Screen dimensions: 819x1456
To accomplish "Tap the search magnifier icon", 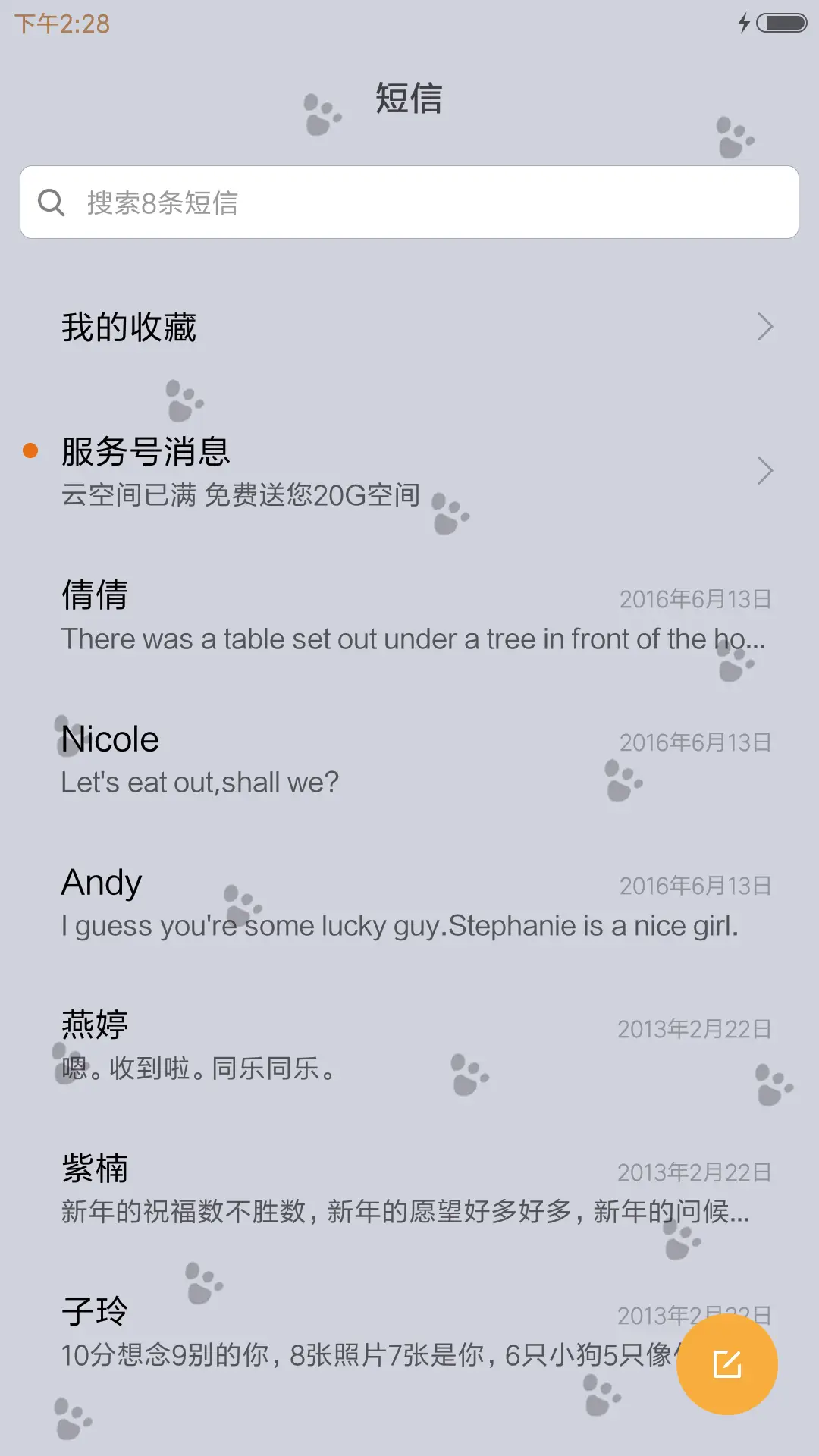I will pos(52,202).
